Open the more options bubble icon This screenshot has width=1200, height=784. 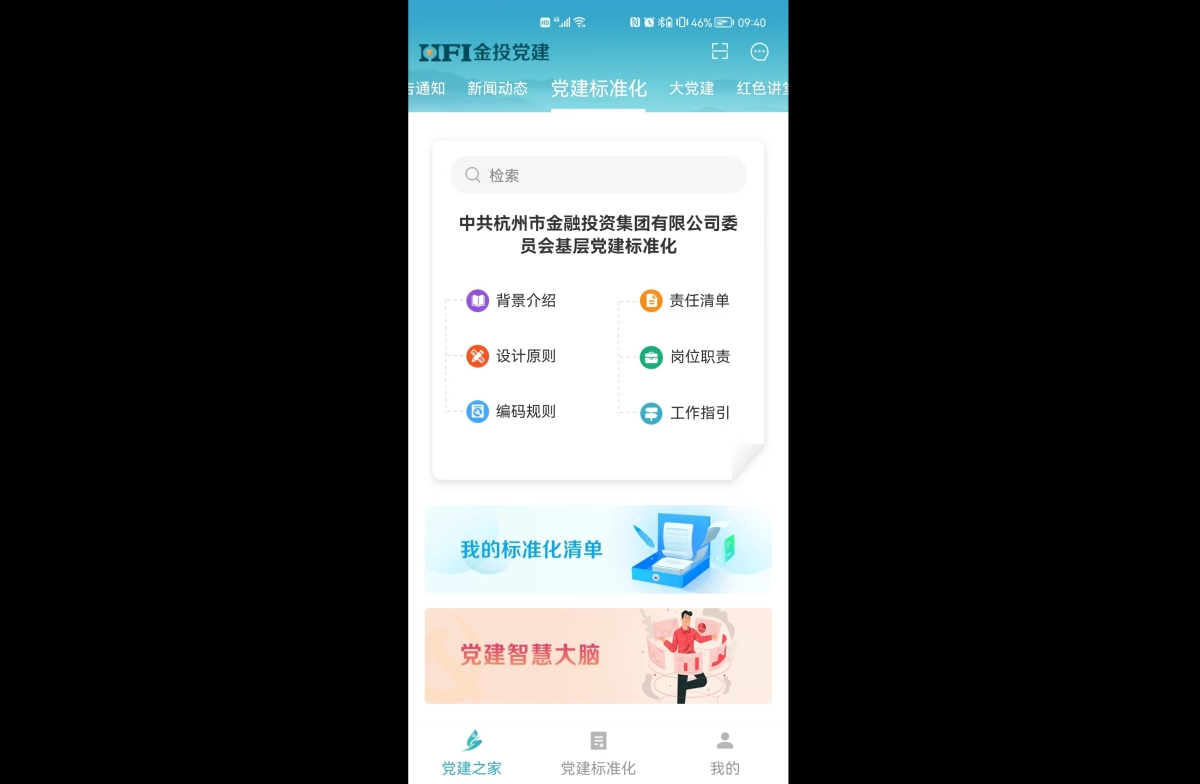(760, 52)
